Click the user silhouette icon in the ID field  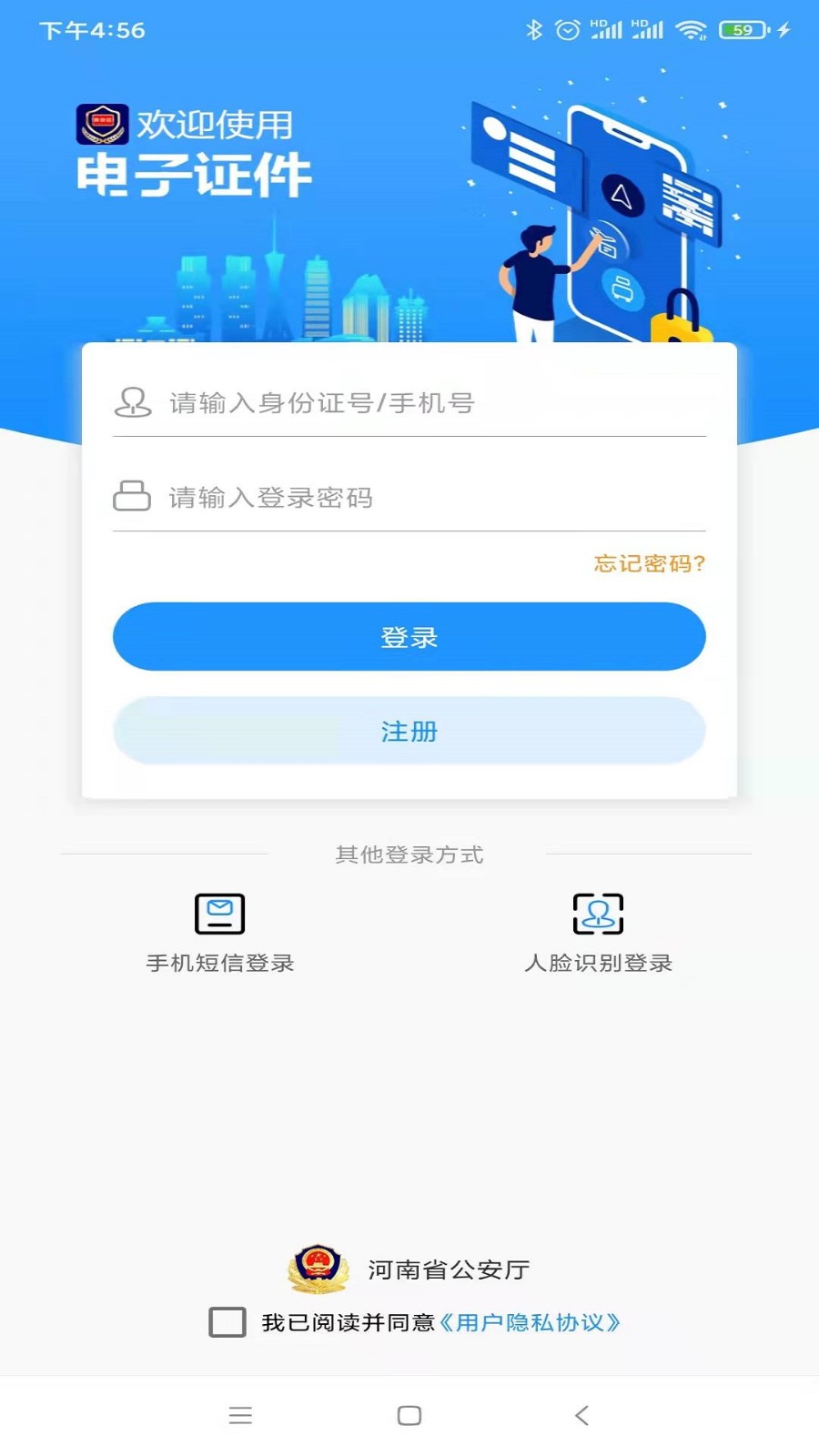point(133,403)
